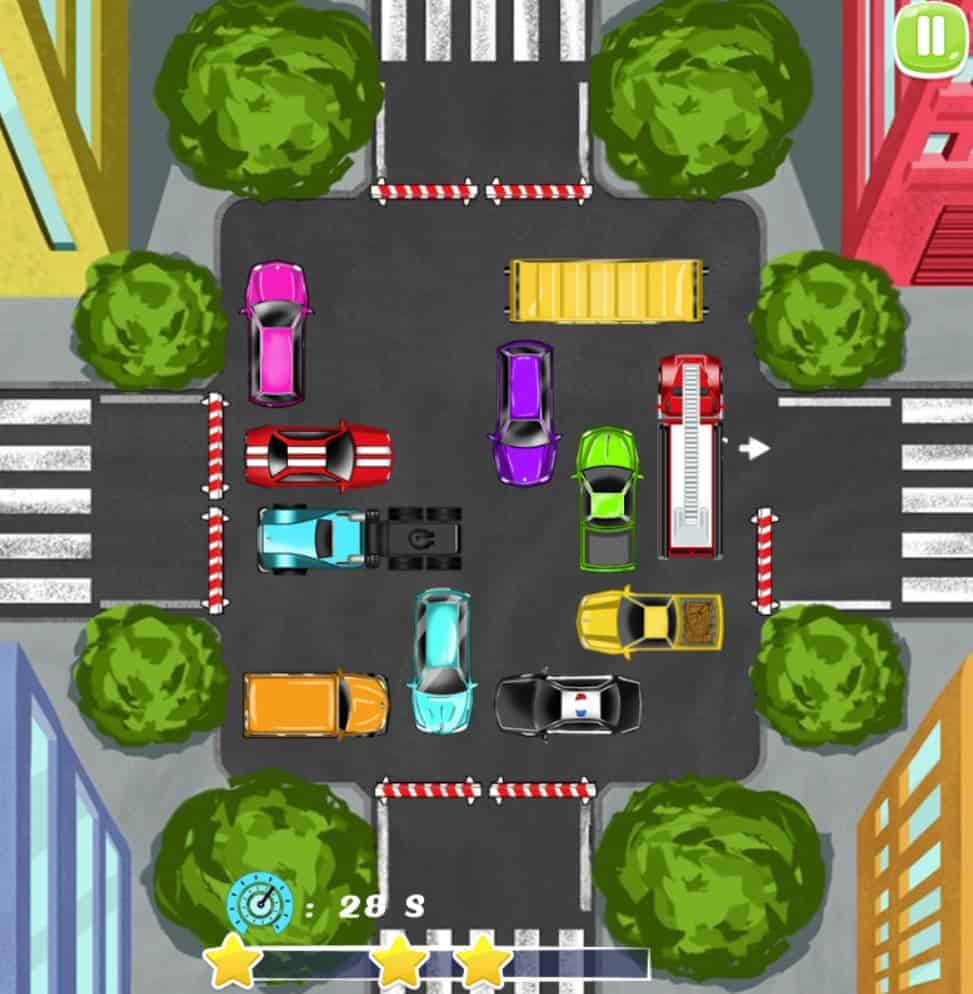This screenshot has width=973, height=994.
Task: Pause the game
Action: pyautogui.click(x=930, y=36)
